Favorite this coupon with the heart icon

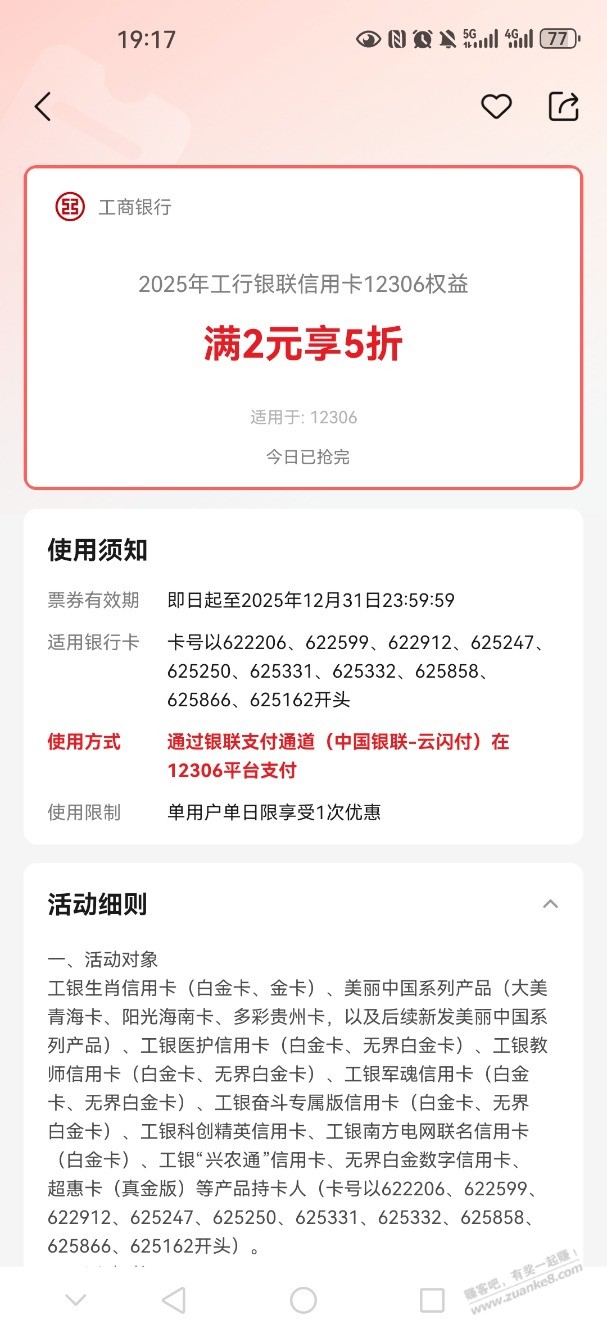click(496, 107)
